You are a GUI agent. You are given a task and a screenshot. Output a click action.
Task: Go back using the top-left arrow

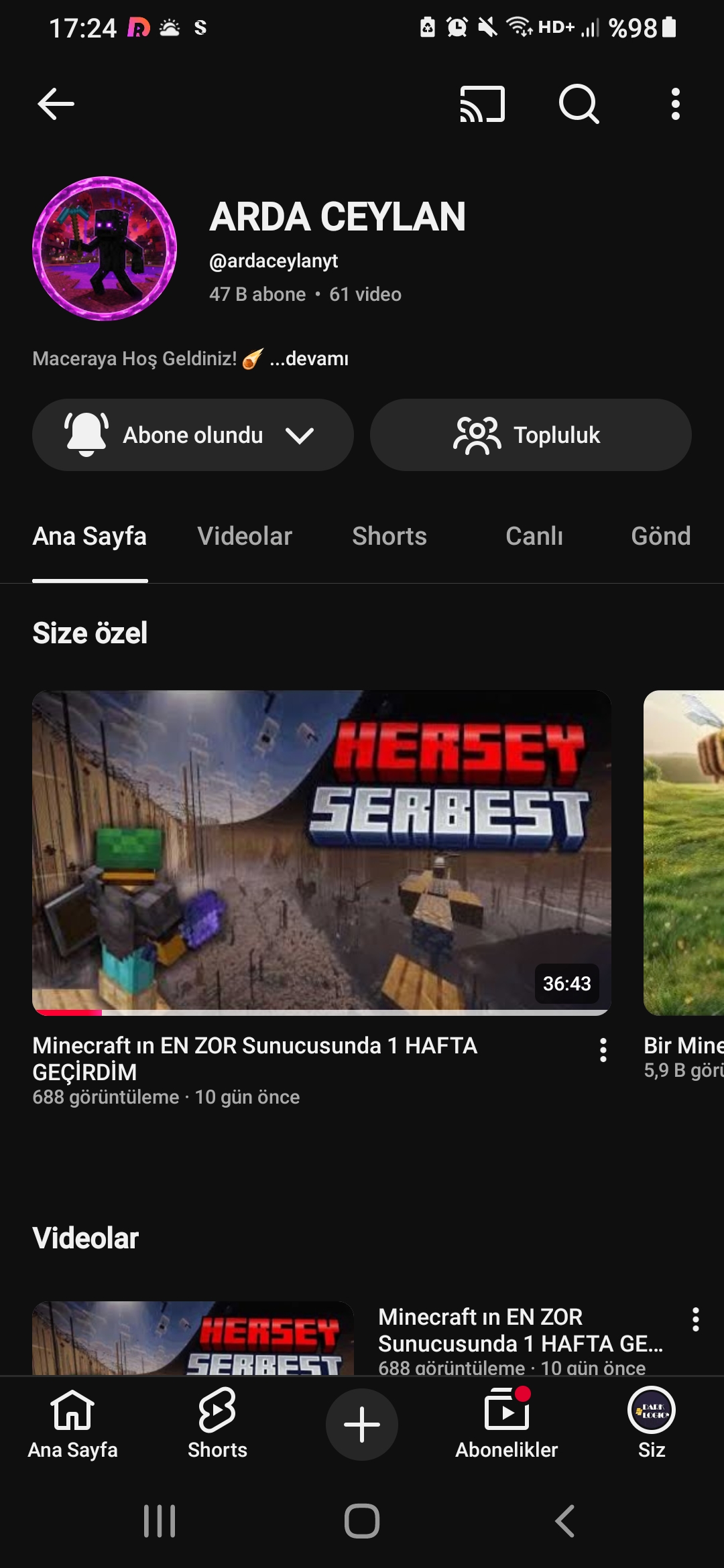click(56, 104)
